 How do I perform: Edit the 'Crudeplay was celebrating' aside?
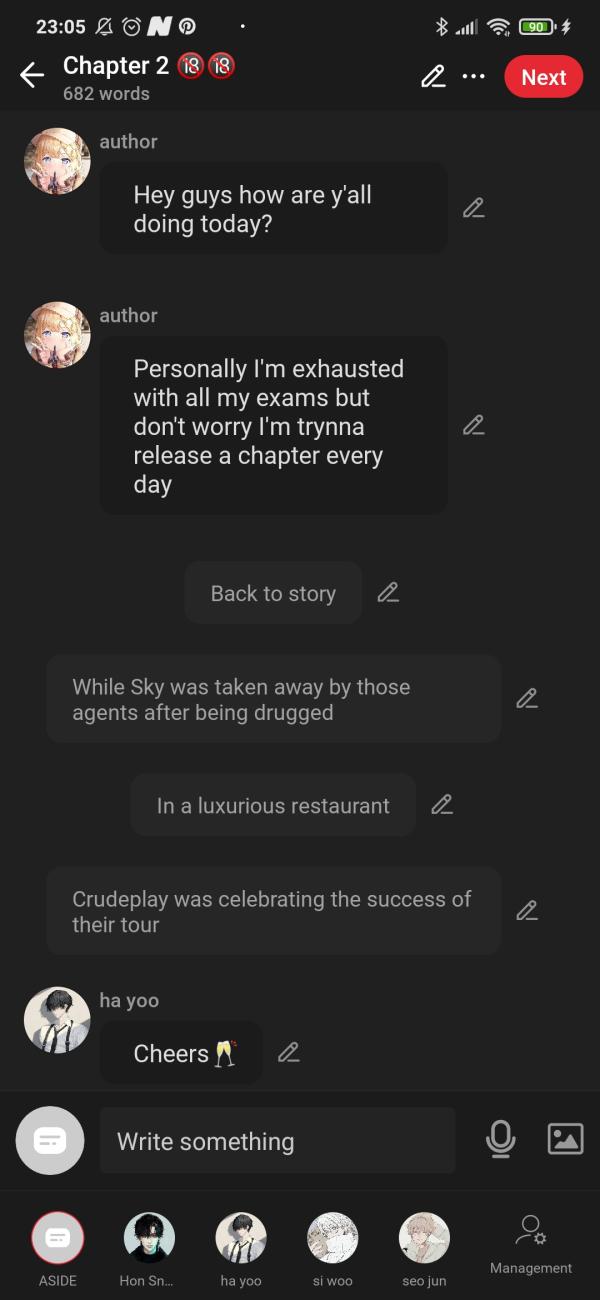(527, 911)
